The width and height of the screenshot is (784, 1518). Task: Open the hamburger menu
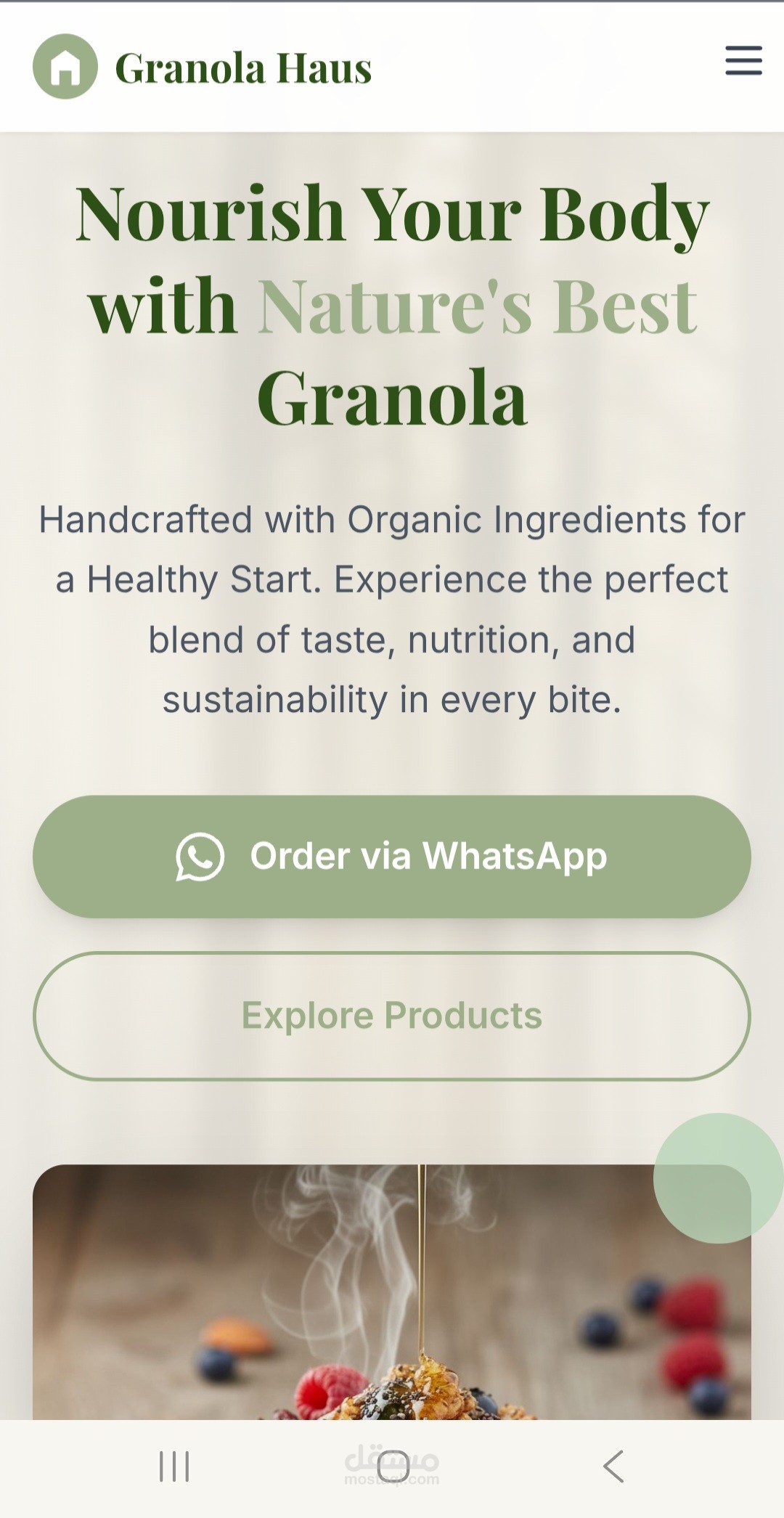coord(743,60)
